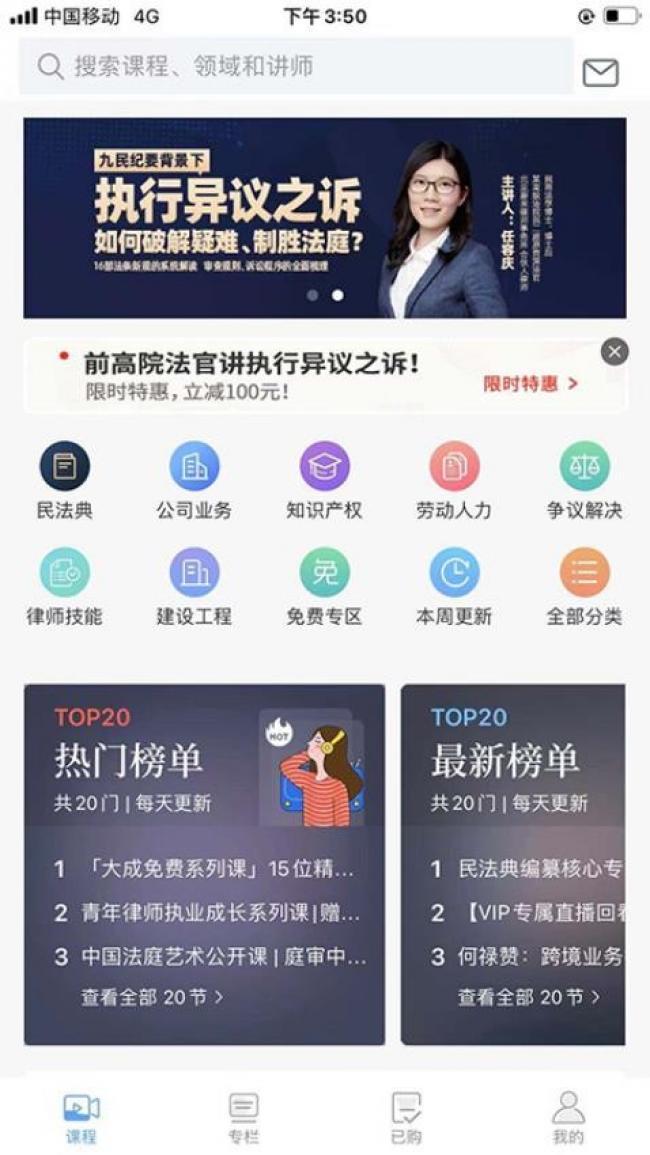
Task: Select the 建设工程 category
Action: tap(195, 587)
